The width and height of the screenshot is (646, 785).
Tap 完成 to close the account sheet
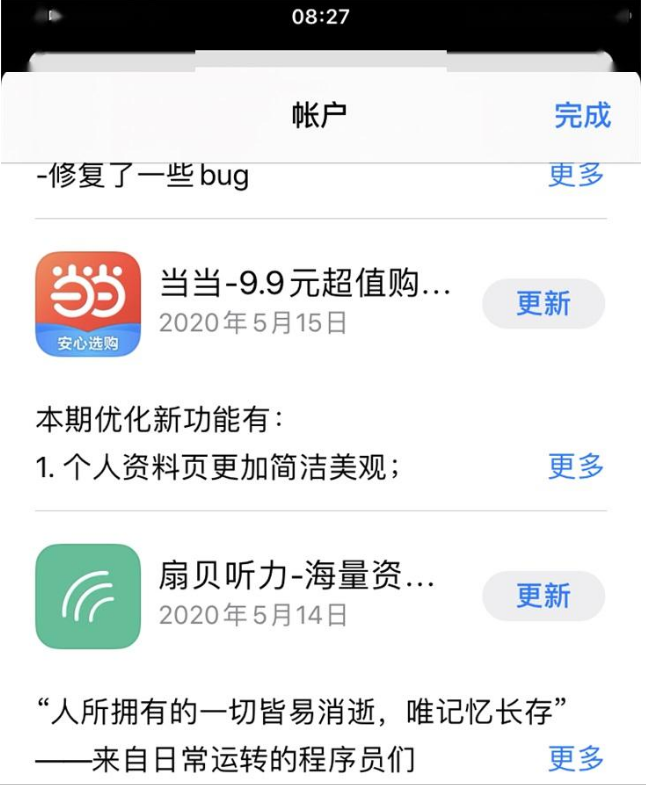[582, 115]
